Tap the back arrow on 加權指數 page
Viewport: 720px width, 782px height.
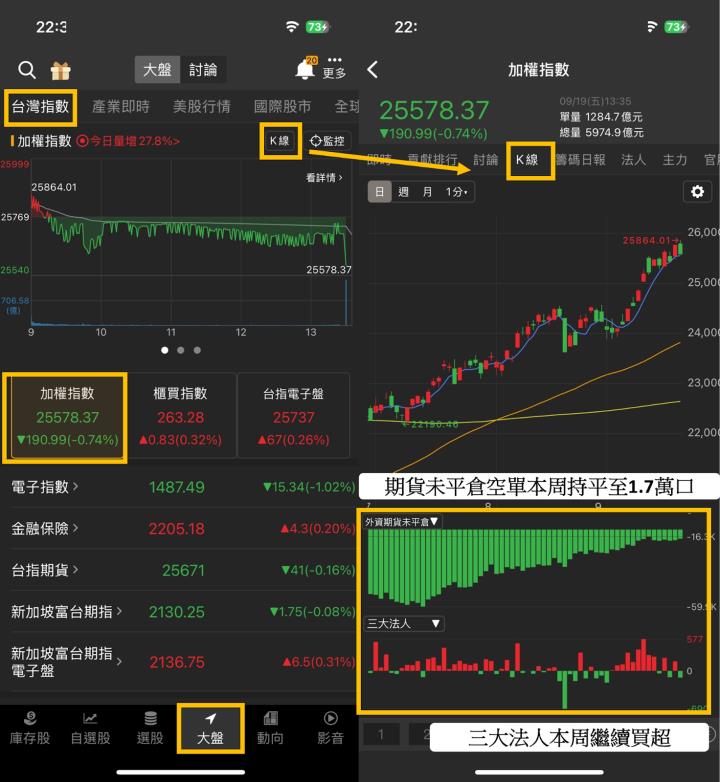[374, 70]
